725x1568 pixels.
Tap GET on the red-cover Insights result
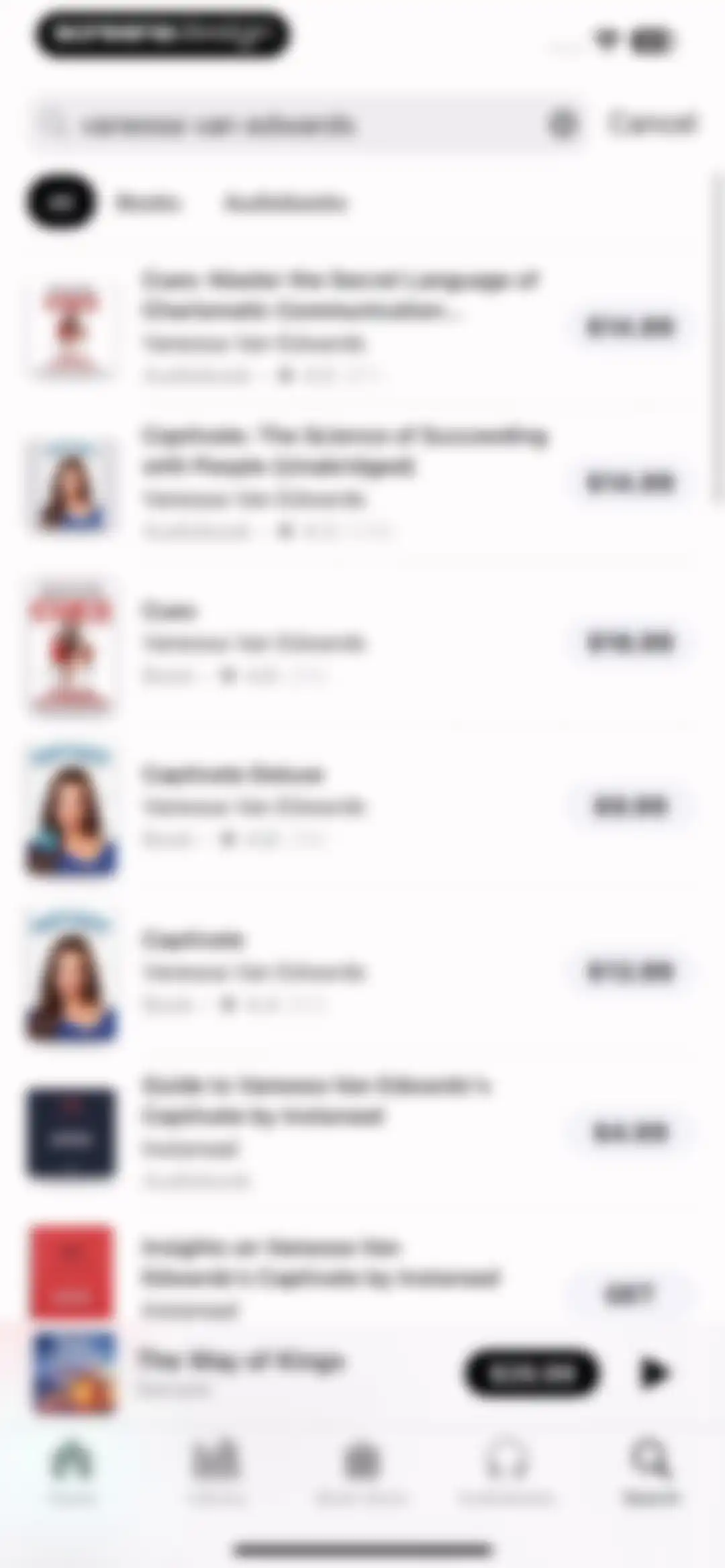[x=629, y=1293]
